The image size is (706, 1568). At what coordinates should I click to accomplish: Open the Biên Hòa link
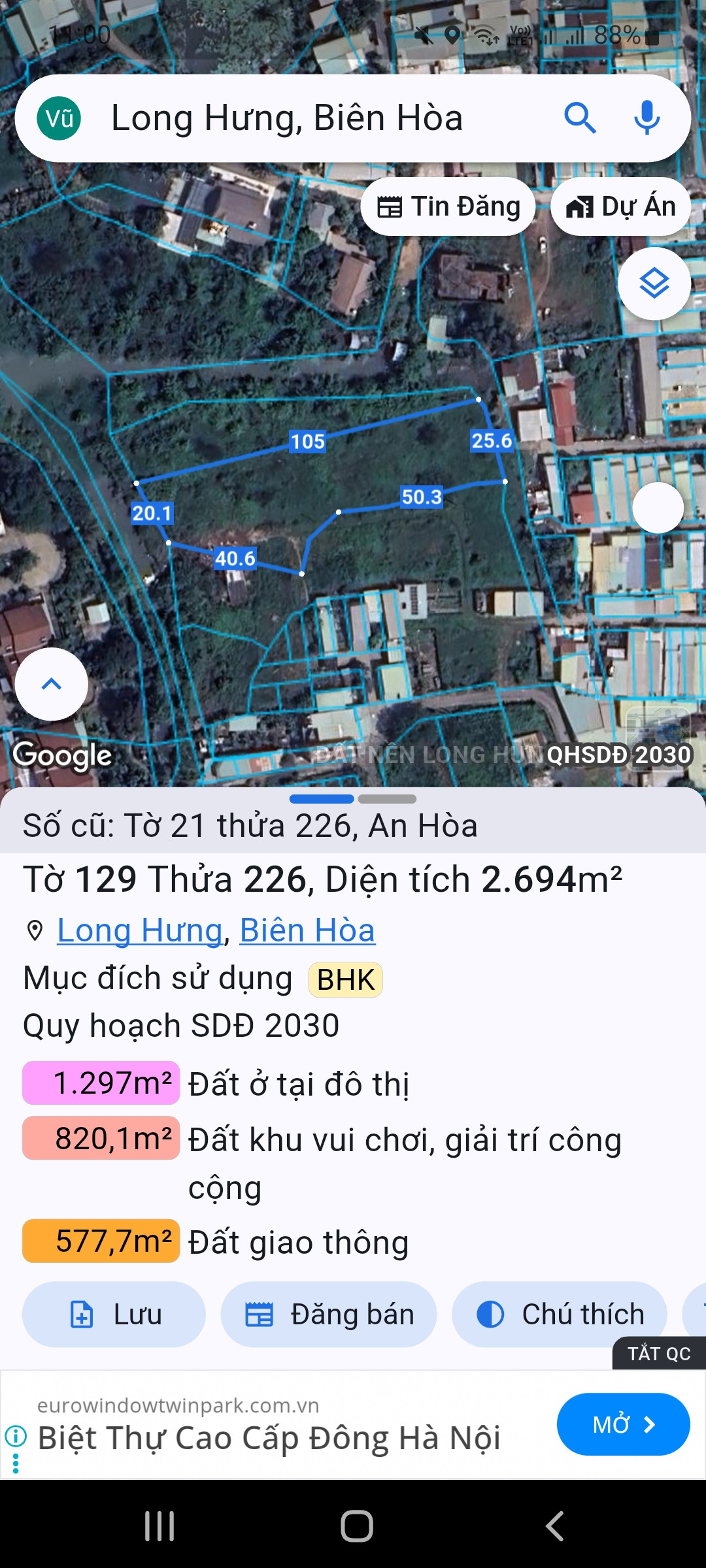[307, 930]
